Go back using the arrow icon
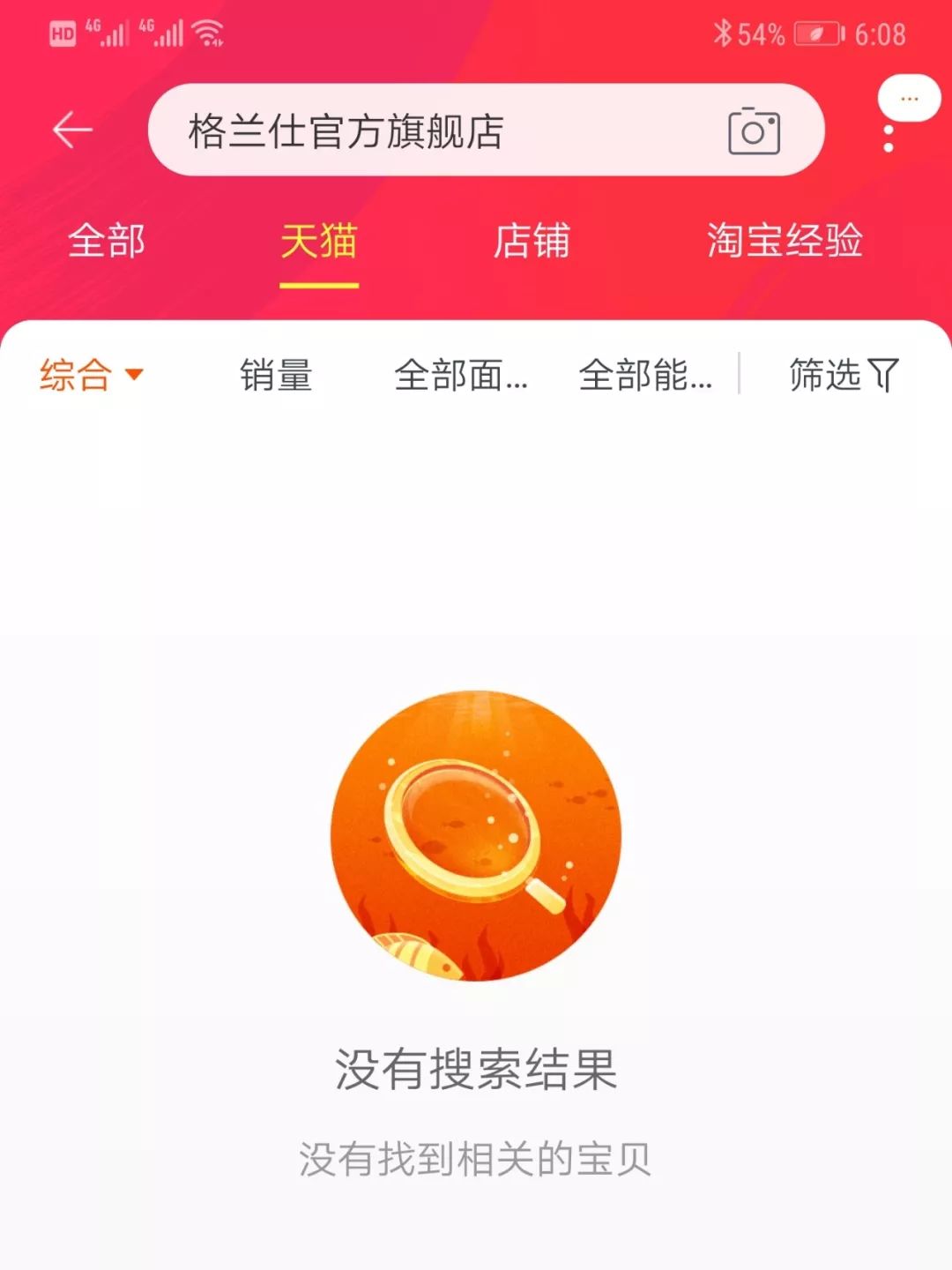 pyautogui.click(x=72, y=131)
